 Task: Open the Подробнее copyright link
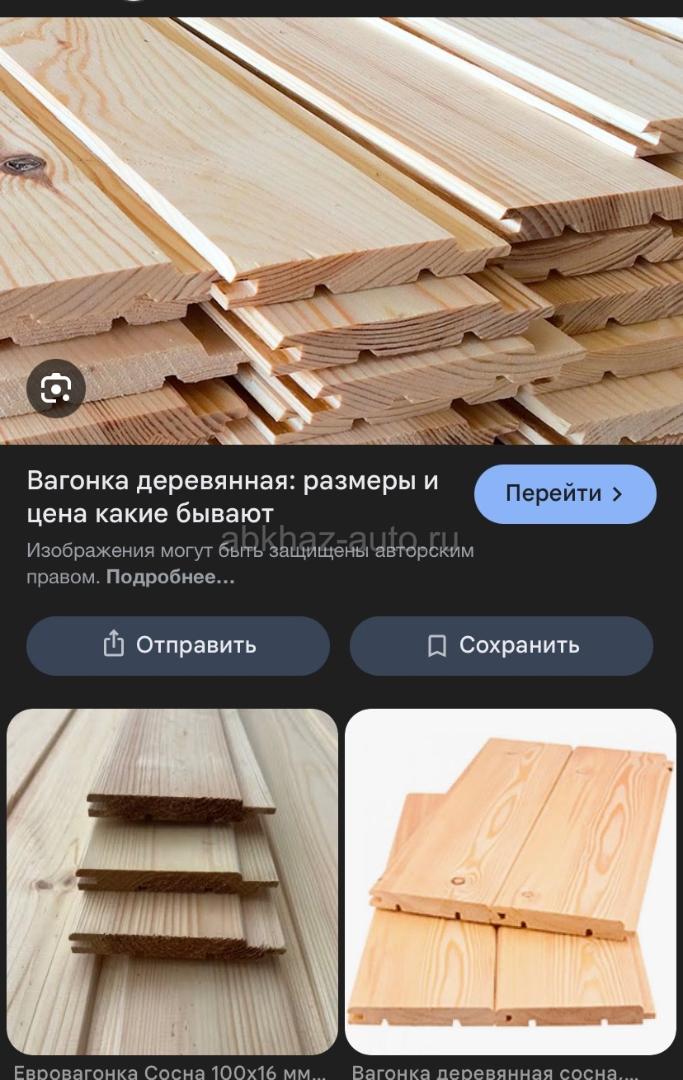[170, 577]
